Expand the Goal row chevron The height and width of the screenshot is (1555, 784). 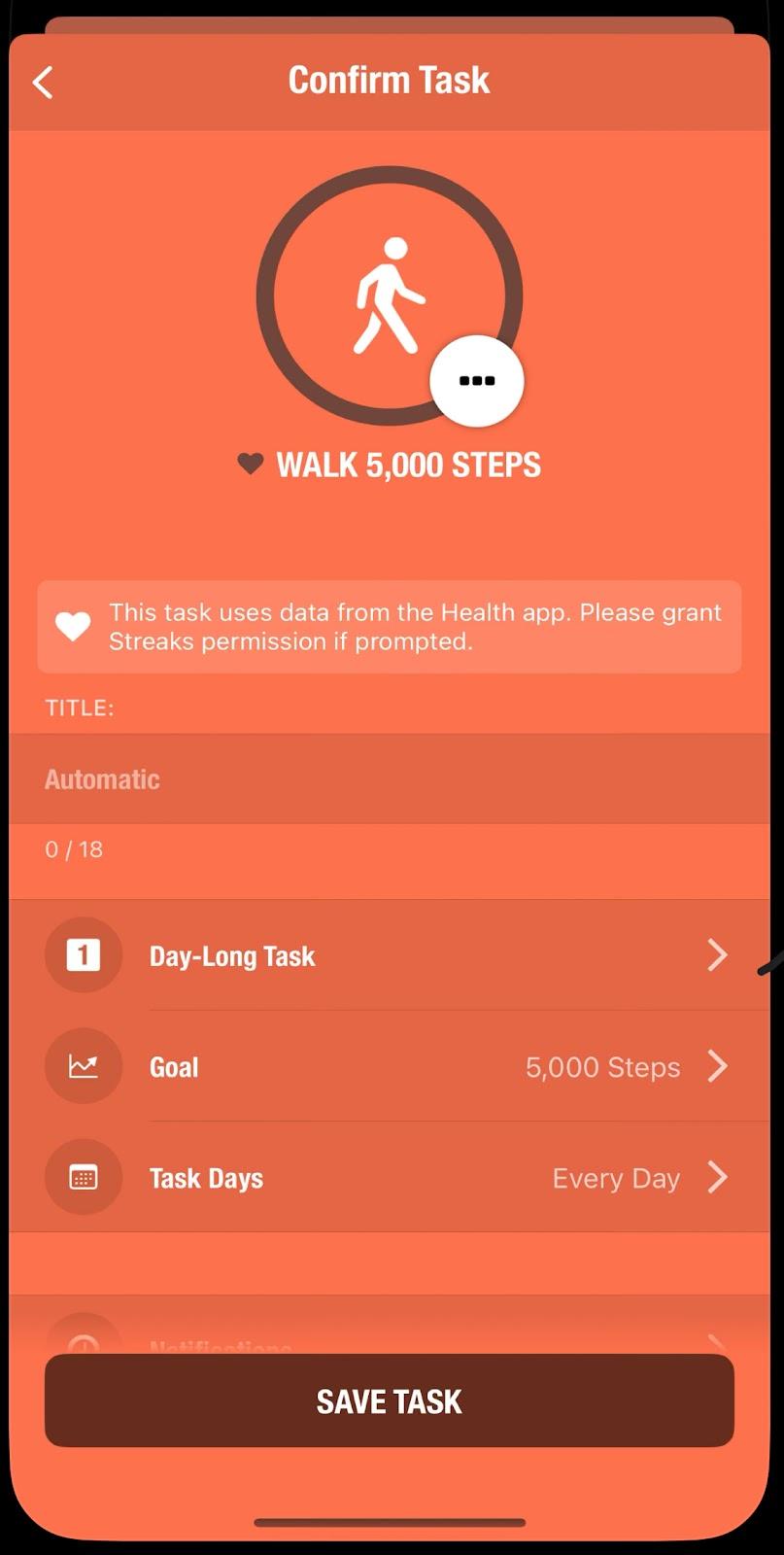pos(719,1065)
